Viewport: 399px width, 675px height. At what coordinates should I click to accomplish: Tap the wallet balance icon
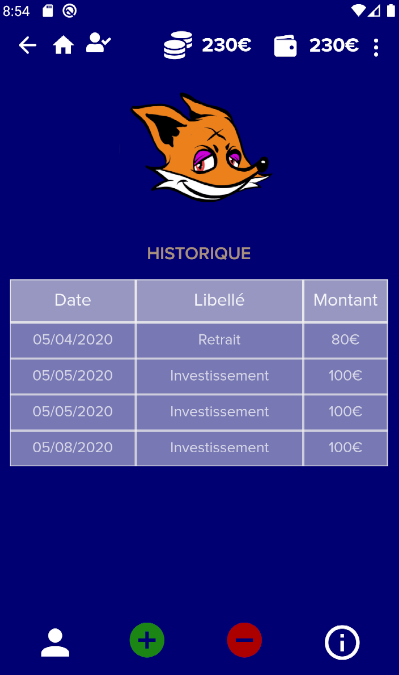click(285, 46)
